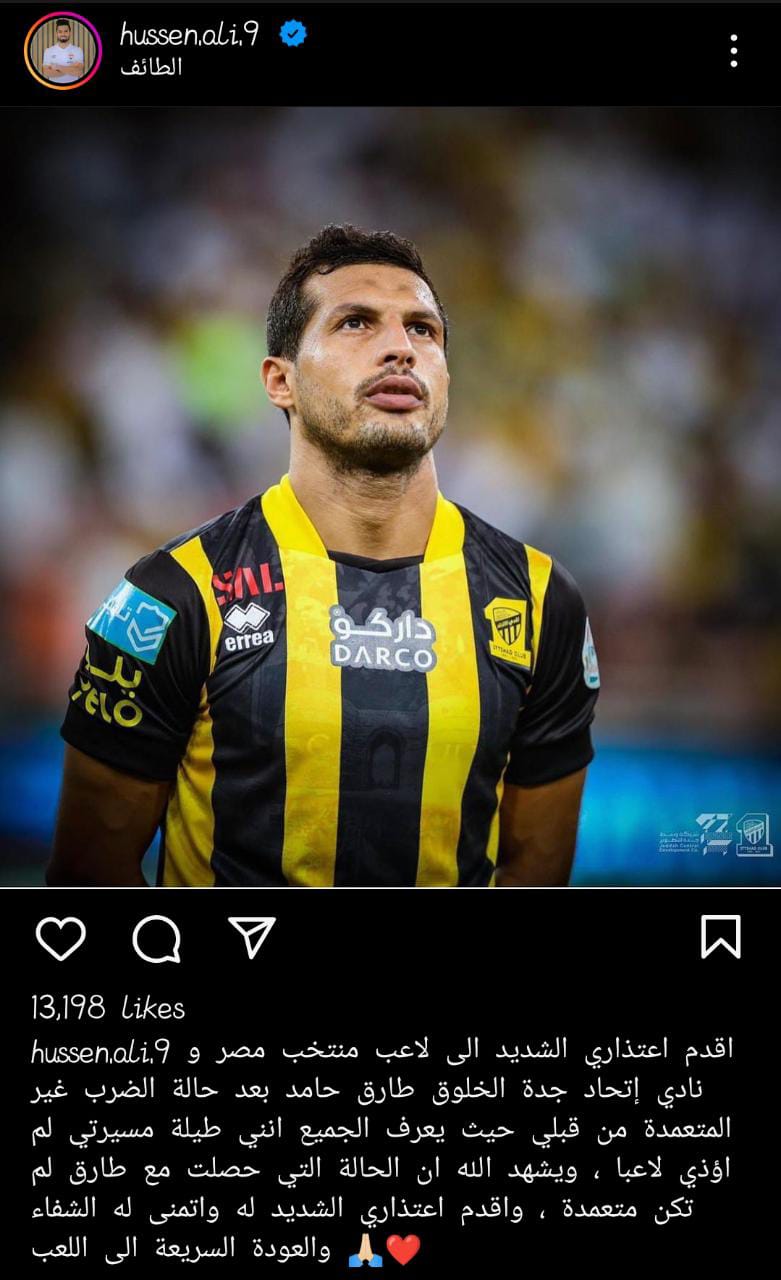Image resolution: width=781 pixels, height=1280 pixels.
Task: View the 13,198 likes list
Action: pyautogui.click(x=108, y=1007)
